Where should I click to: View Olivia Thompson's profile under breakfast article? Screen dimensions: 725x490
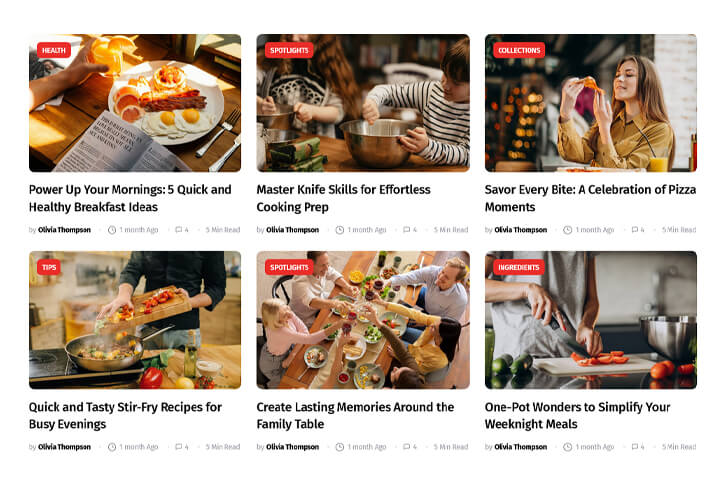pyautogui.click(x=64, y=230)
